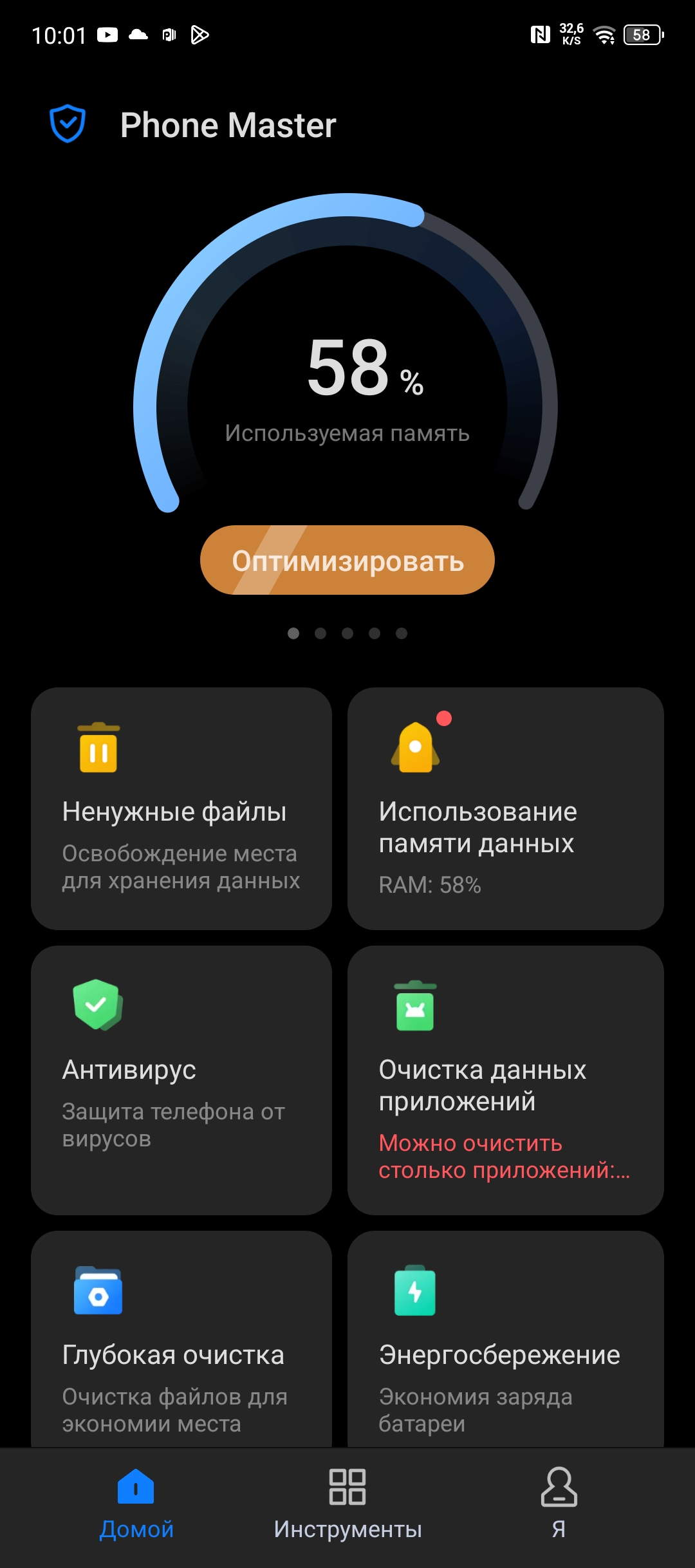Open the Ненужные файлы card
This screenshot has height=1568, width=695.
pos(181,808)
